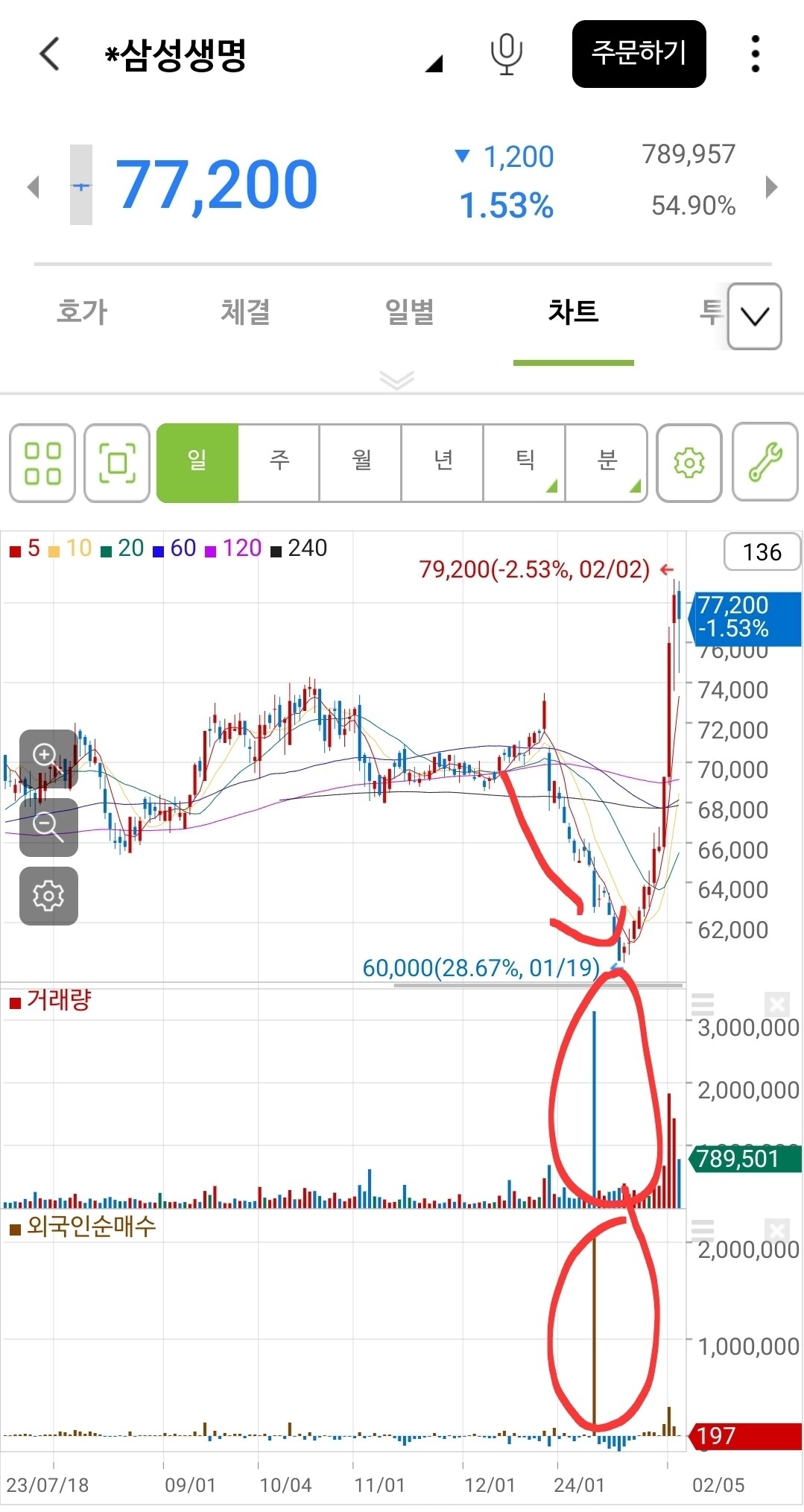804x1512 pixels.
Task: Open the three-dot overflow menu
Action: pos(756,54)
